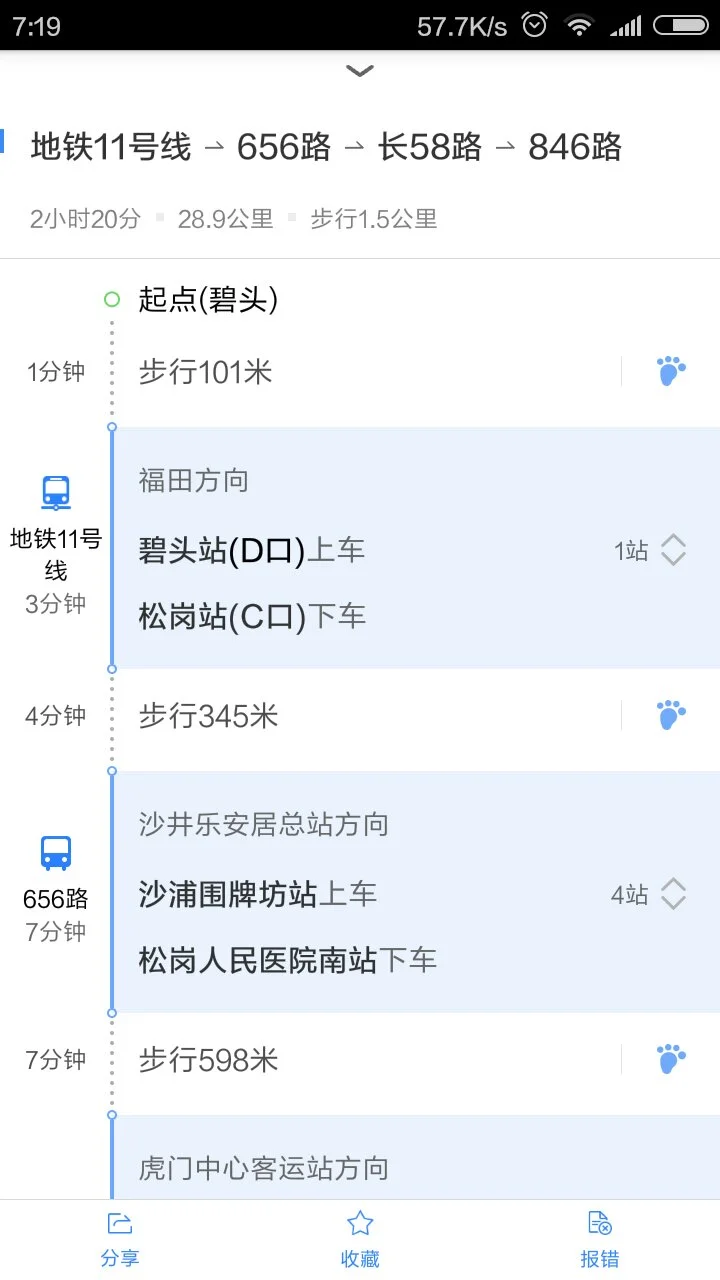Click 松岗站(C口)下车 exit station text

coord(250,617)
